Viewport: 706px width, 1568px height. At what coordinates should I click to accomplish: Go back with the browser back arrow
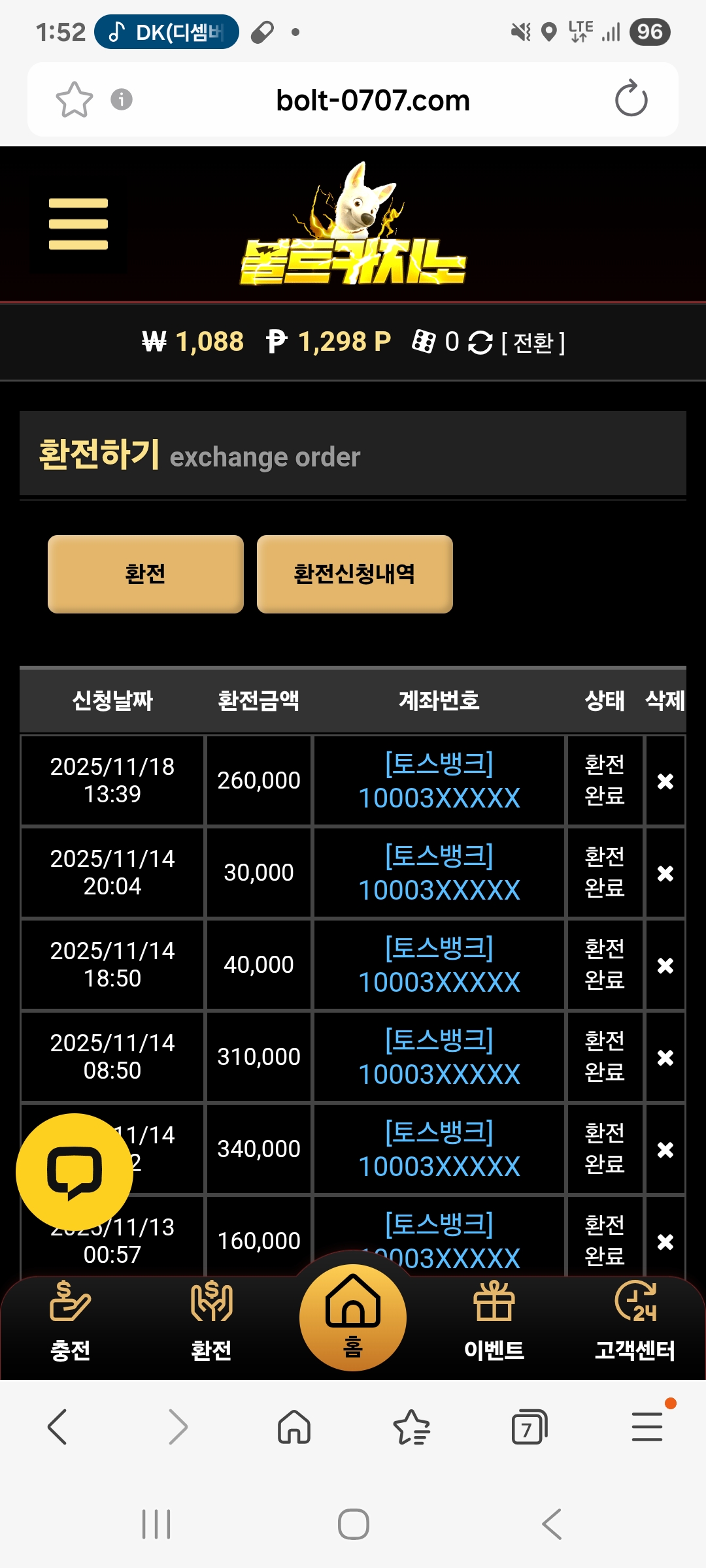58,1427
